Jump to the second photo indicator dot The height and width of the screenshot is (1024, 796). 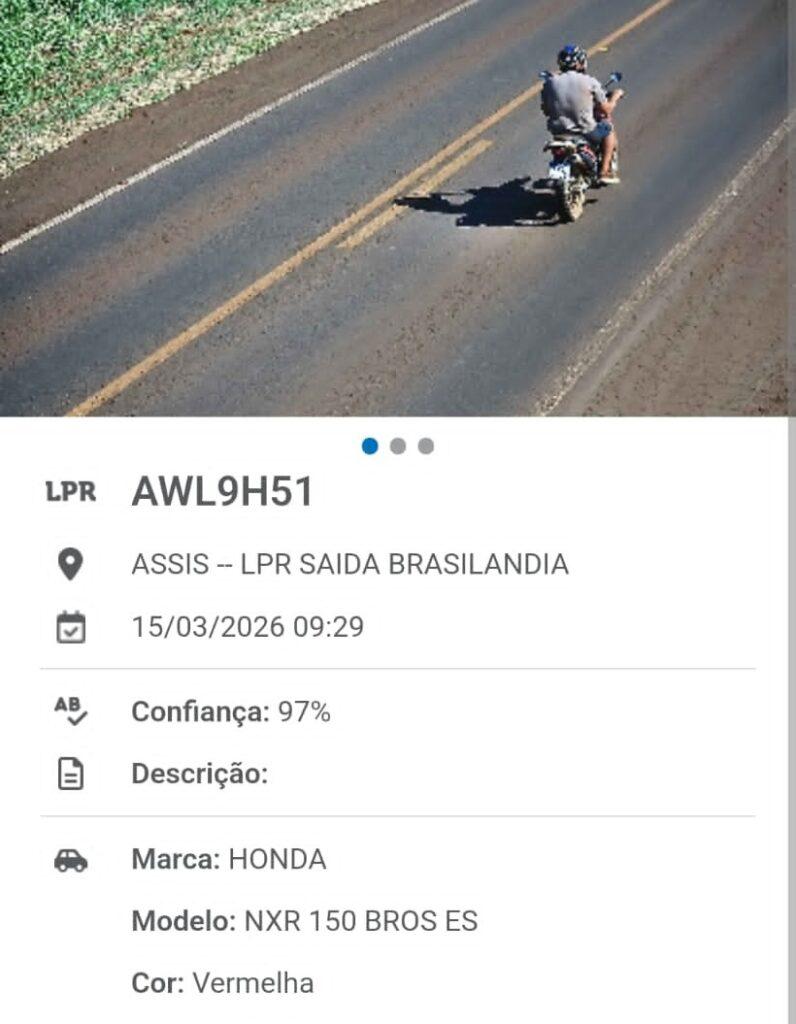(x=398, y=446)
